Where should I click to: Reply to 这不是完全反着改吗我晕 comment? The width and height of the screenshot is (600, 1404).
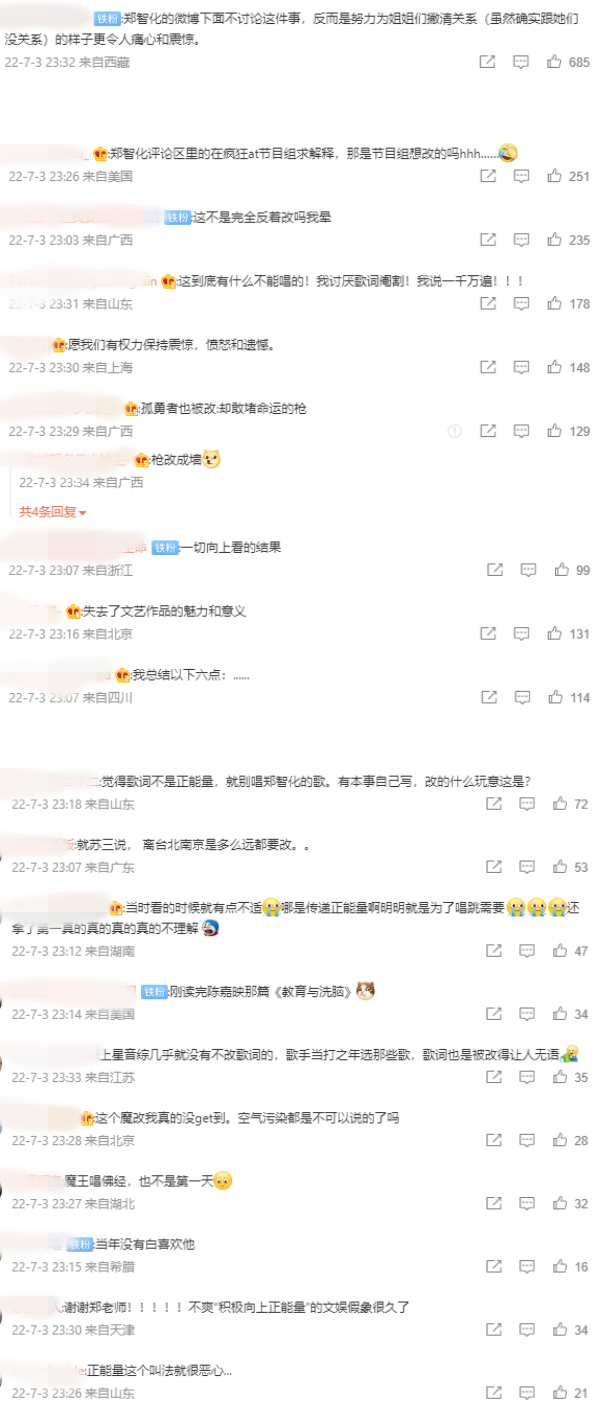click(x=521, y=240)
